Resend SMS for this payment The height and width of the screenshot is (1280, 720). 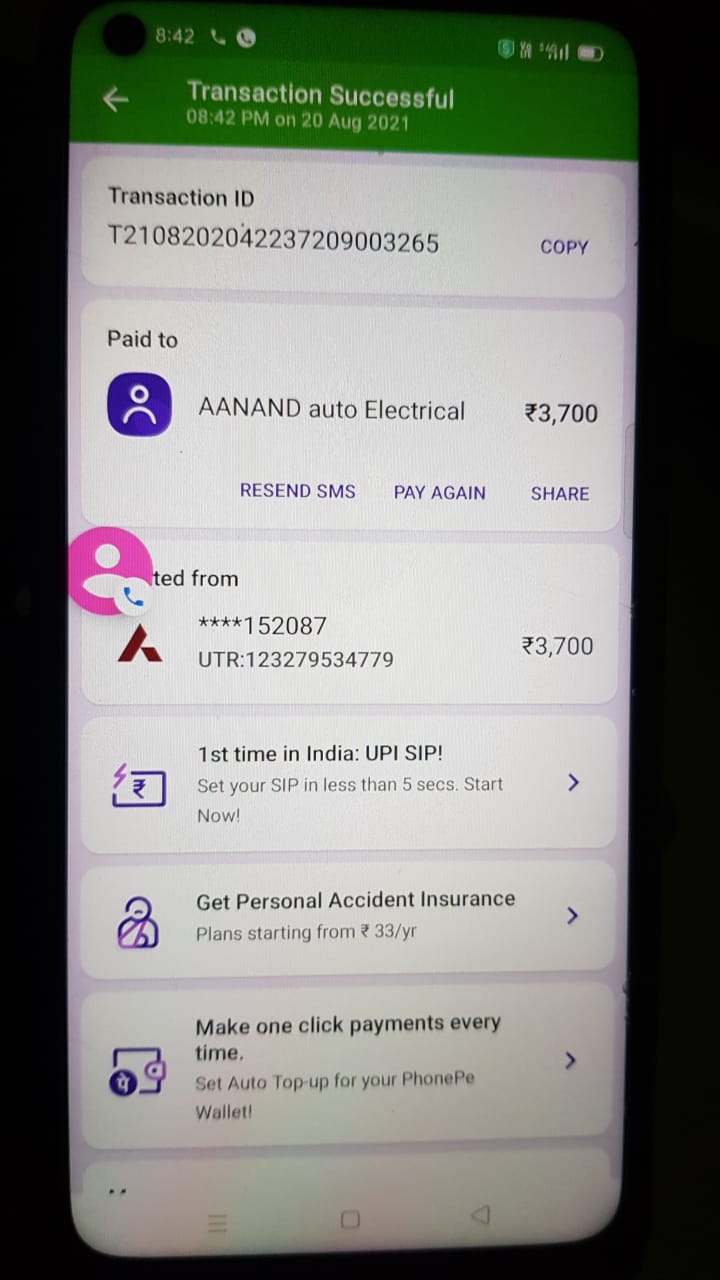(x=297, y=491)
